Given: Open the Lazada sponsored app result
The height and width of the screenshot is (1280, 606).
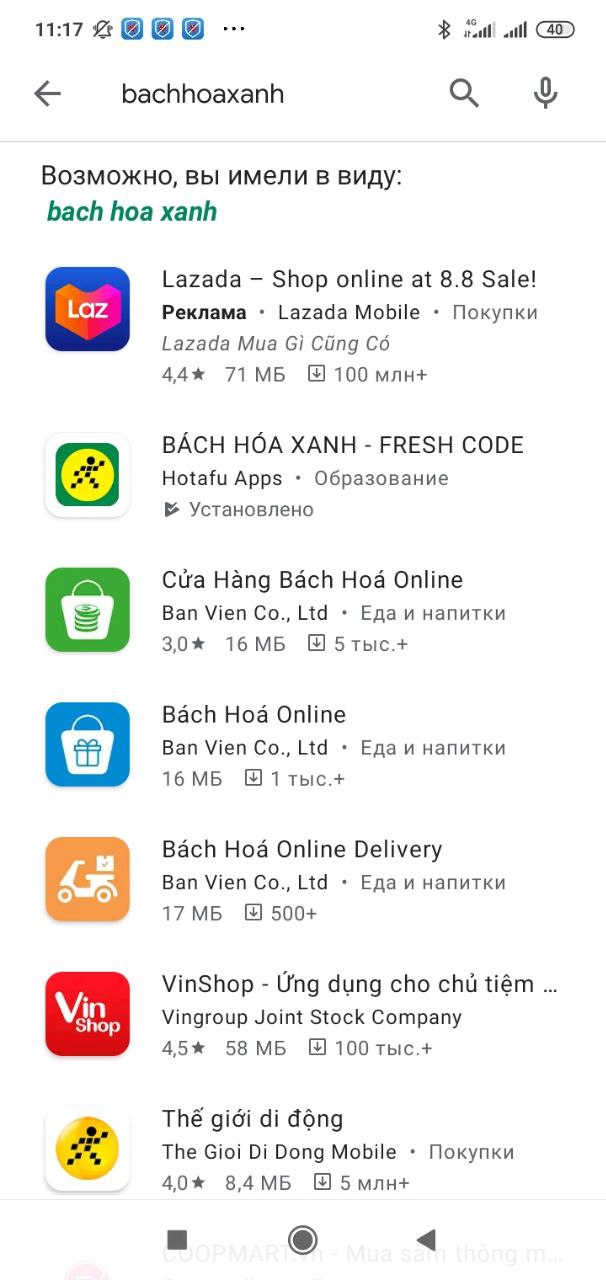Looking at the screenshot, I should (303, 326).
